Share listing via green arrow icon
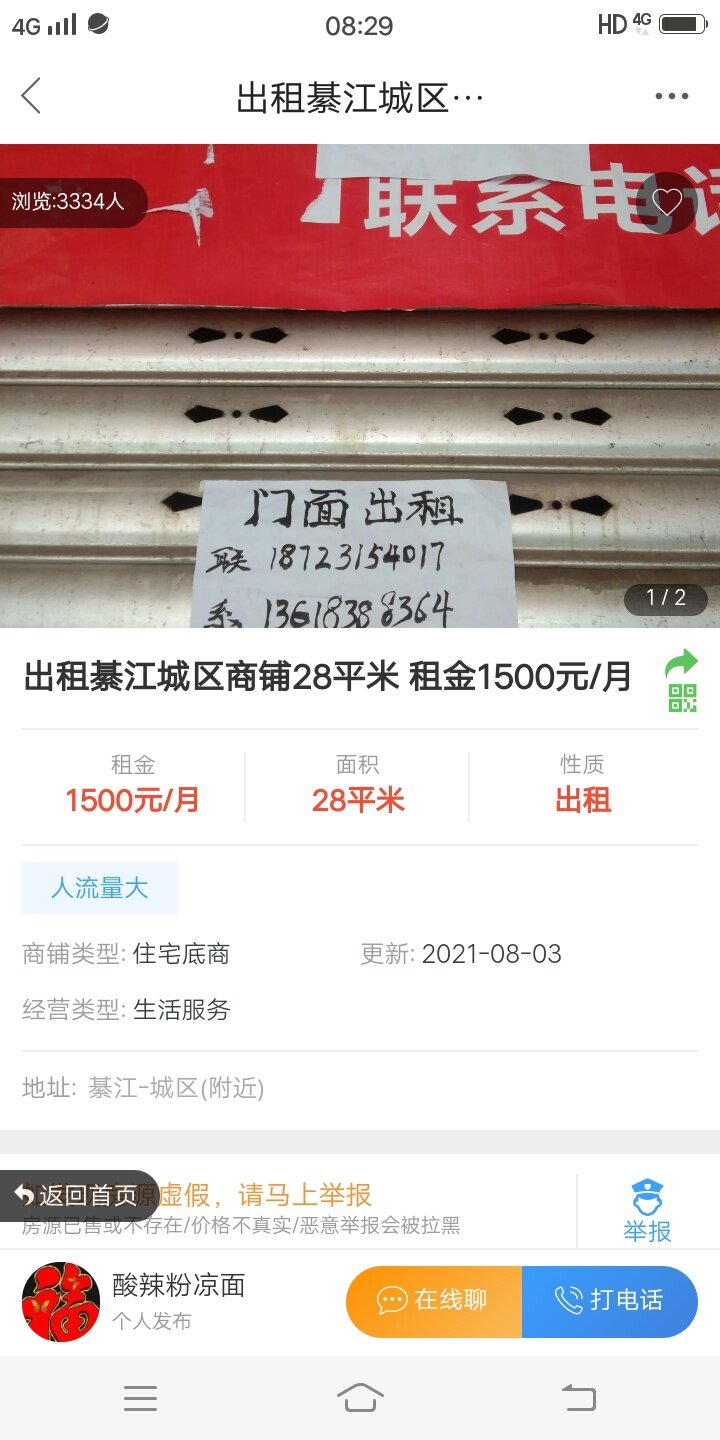 tap(681, 663)
